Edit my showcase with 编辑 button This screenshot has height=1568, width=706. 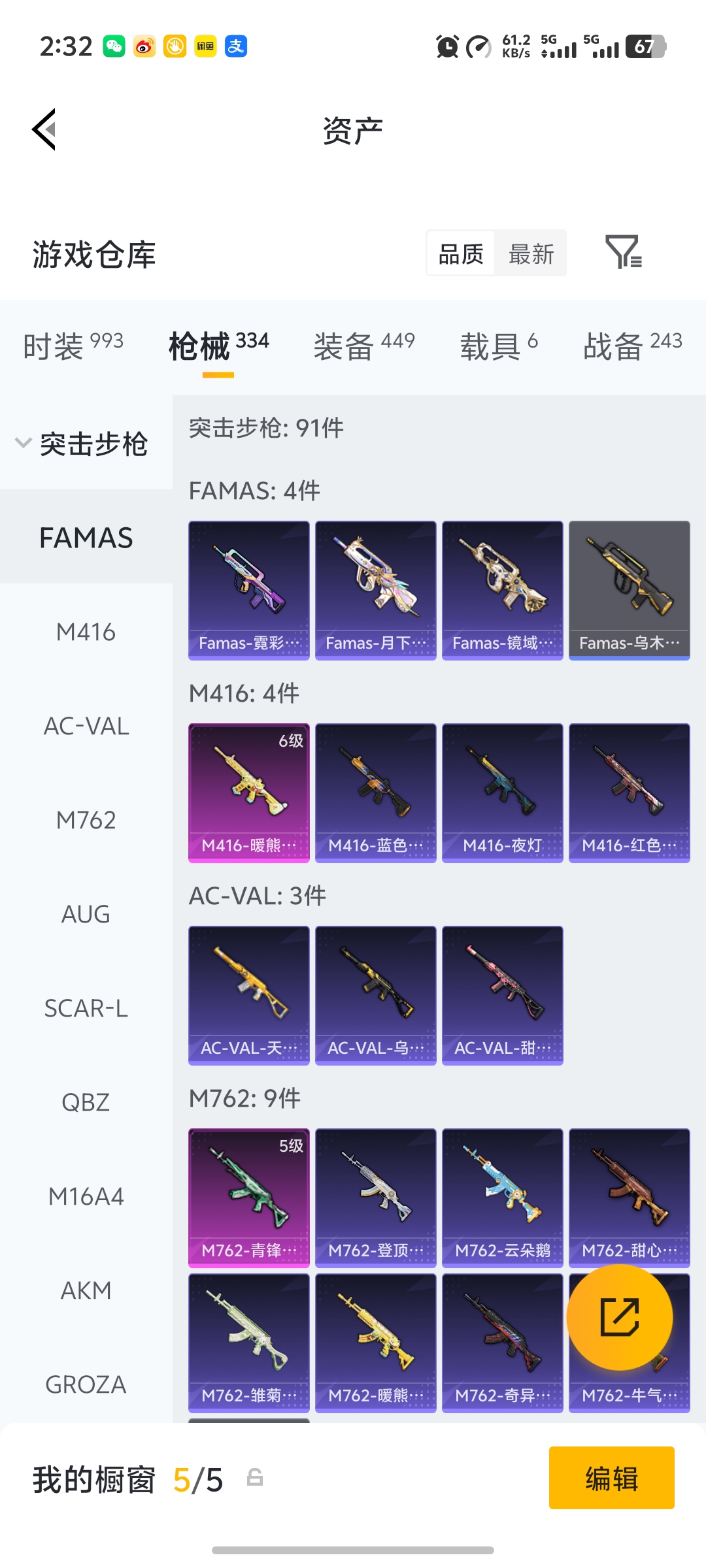pyautogui.click(x=611, y=1478)
